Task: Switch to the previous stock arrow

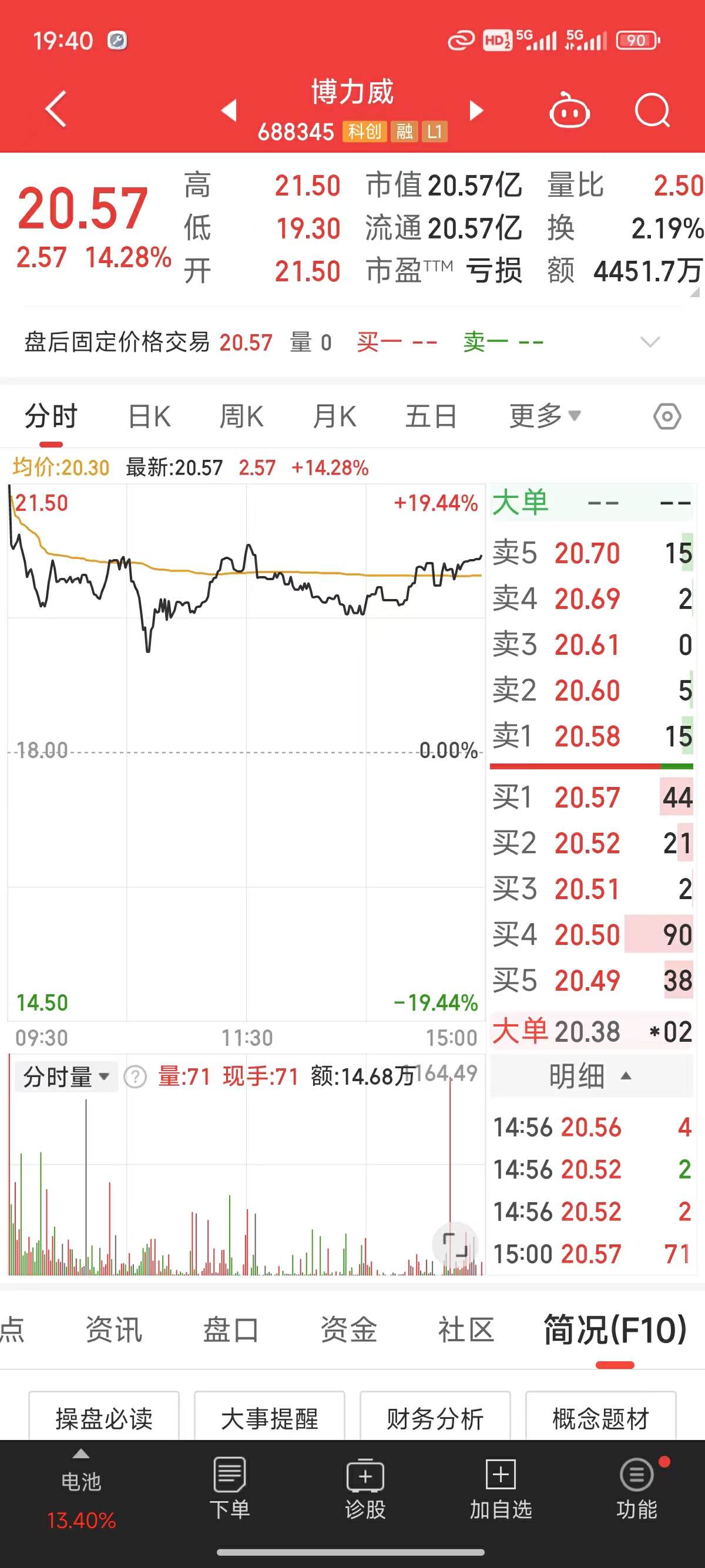Action: [x=229, y=110]
